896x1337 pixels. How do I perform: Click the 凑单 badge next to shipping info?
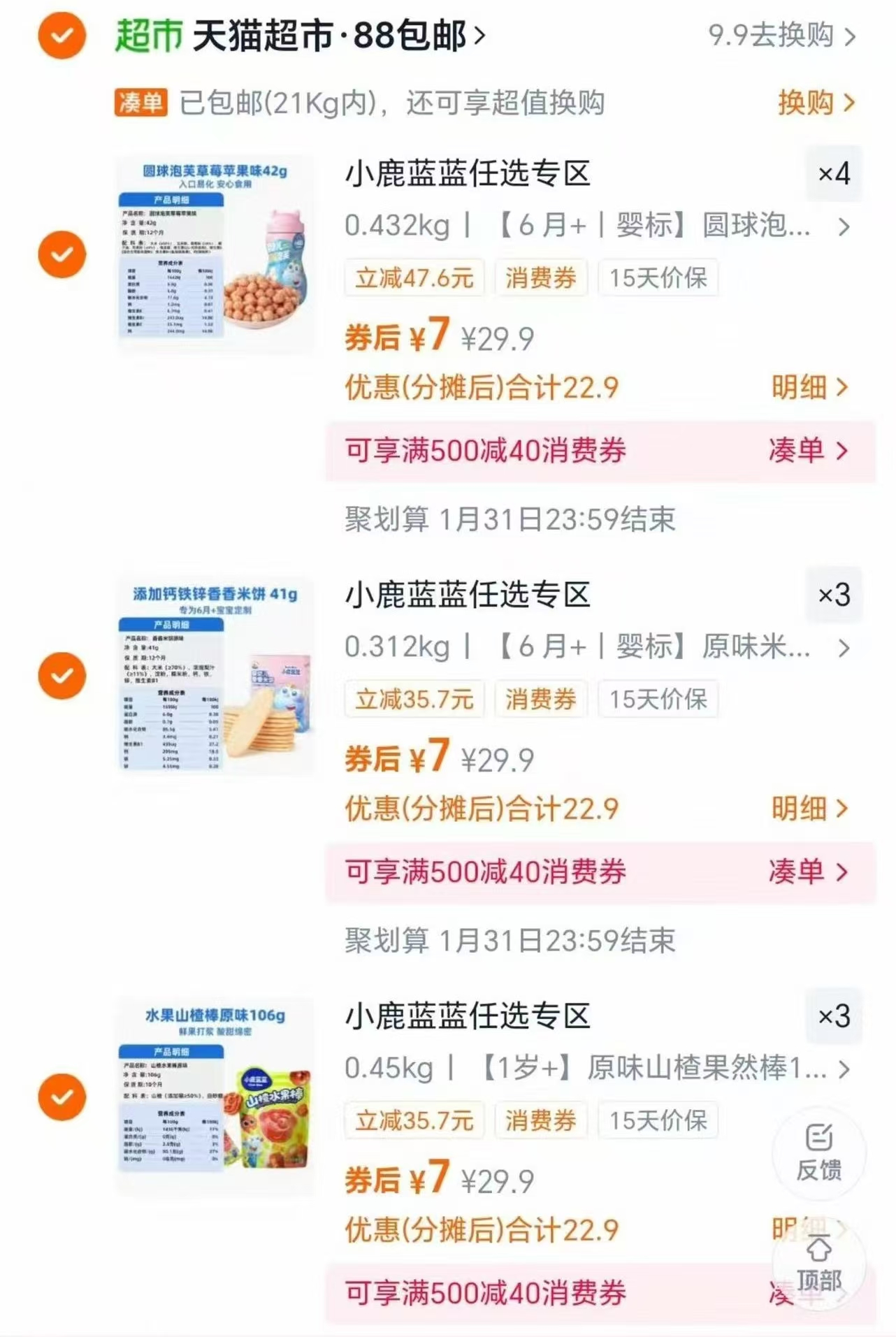pos(140,103)
